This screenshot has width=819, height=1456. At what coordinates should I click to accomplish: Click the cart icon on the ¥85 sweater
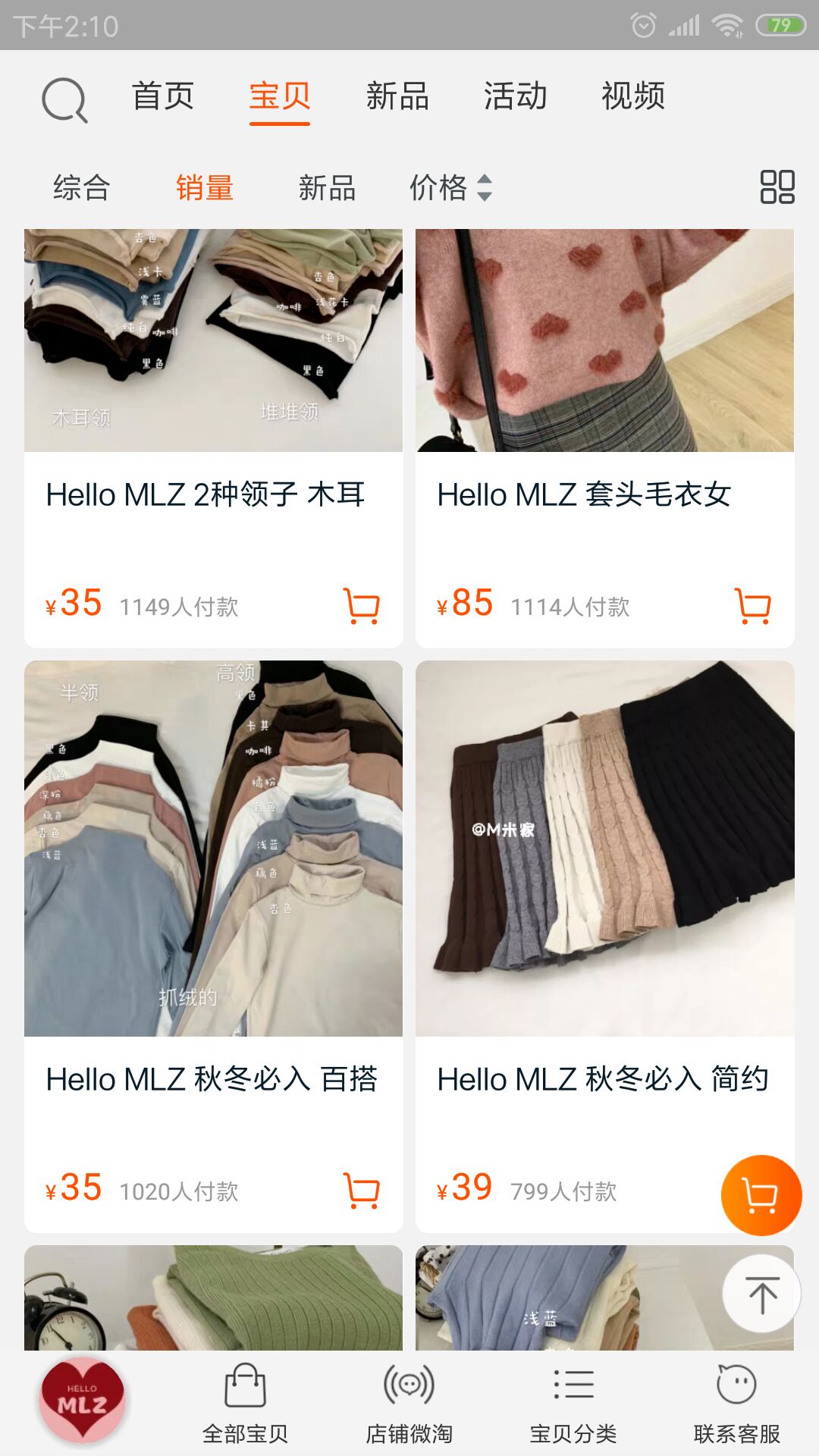pos(753,607)
